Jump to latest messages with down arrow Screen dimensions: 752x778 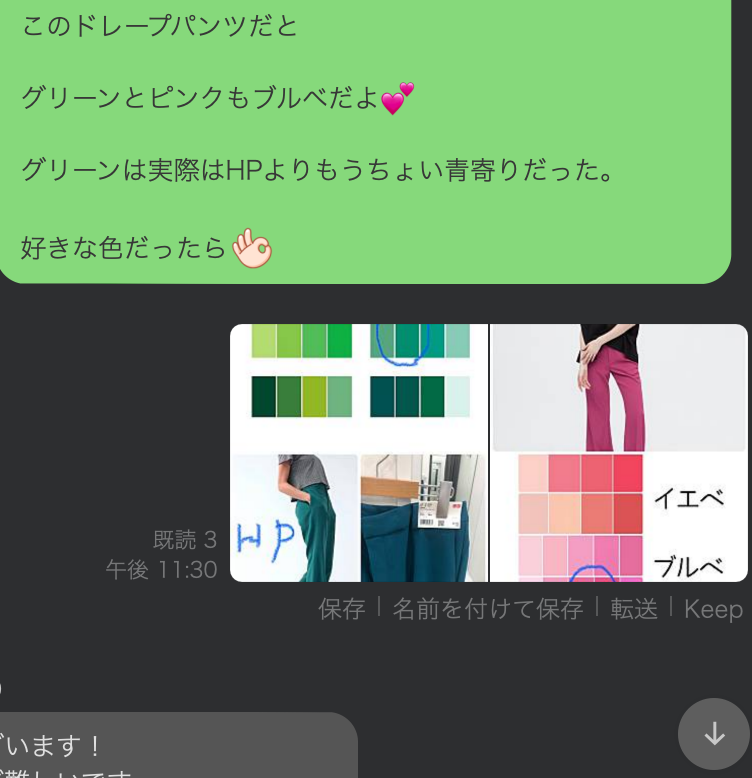(x=713, y=734)
